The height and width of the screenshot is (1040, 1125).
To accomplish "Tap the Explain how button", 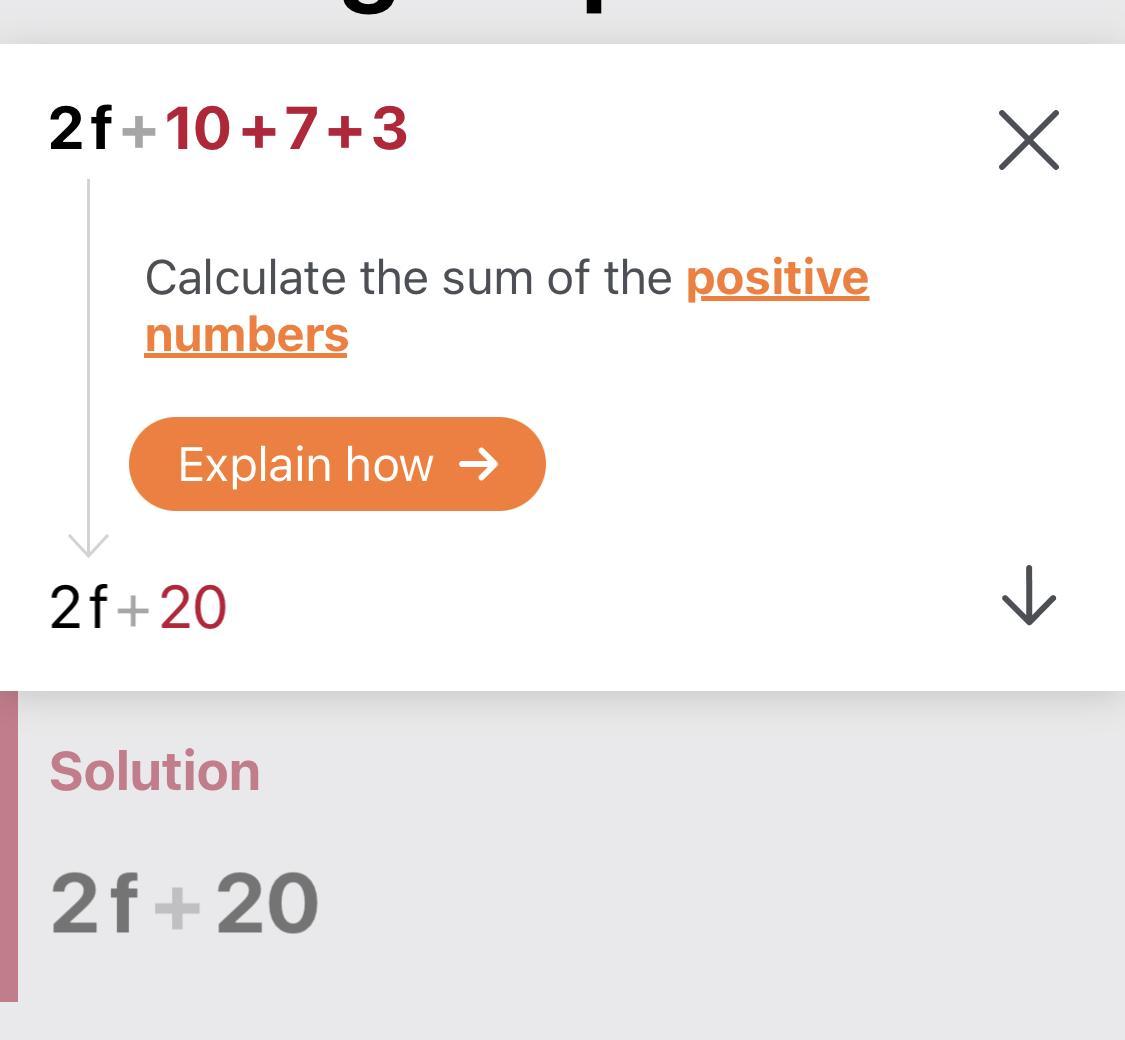I will 337,464.
